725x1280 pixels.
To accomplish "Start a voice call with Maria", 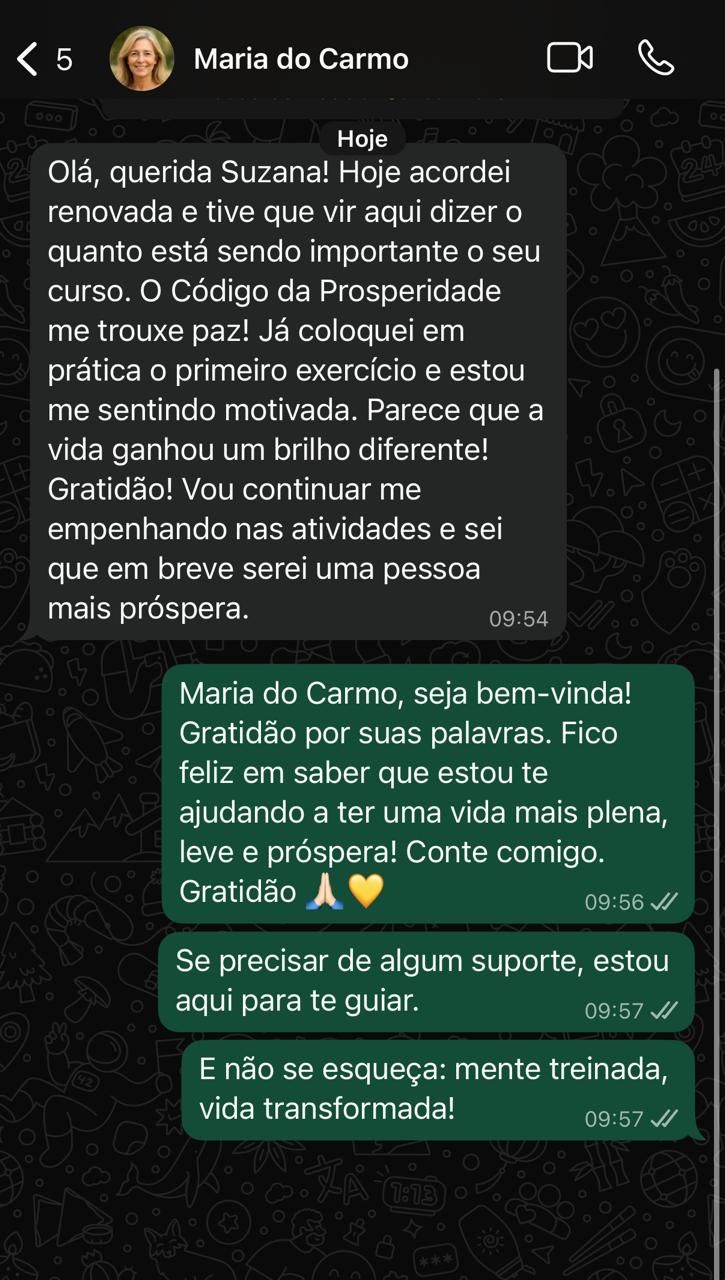I will point(656,58).
